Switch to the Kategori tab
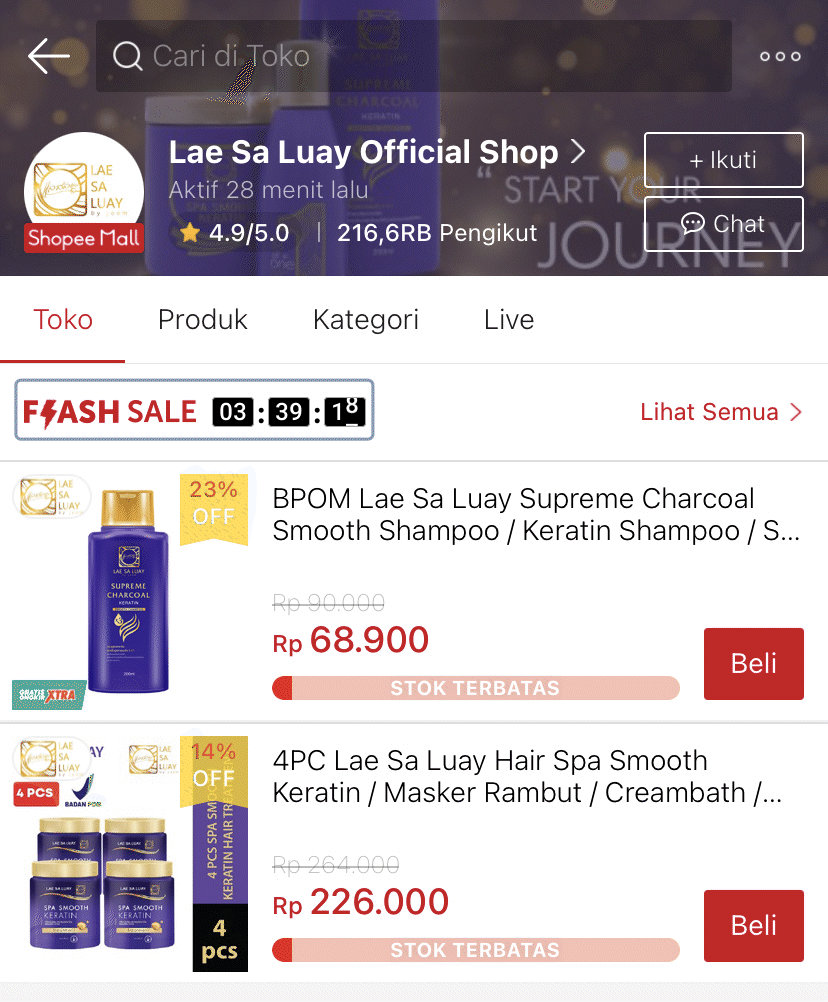 click(x=366, y=319)
